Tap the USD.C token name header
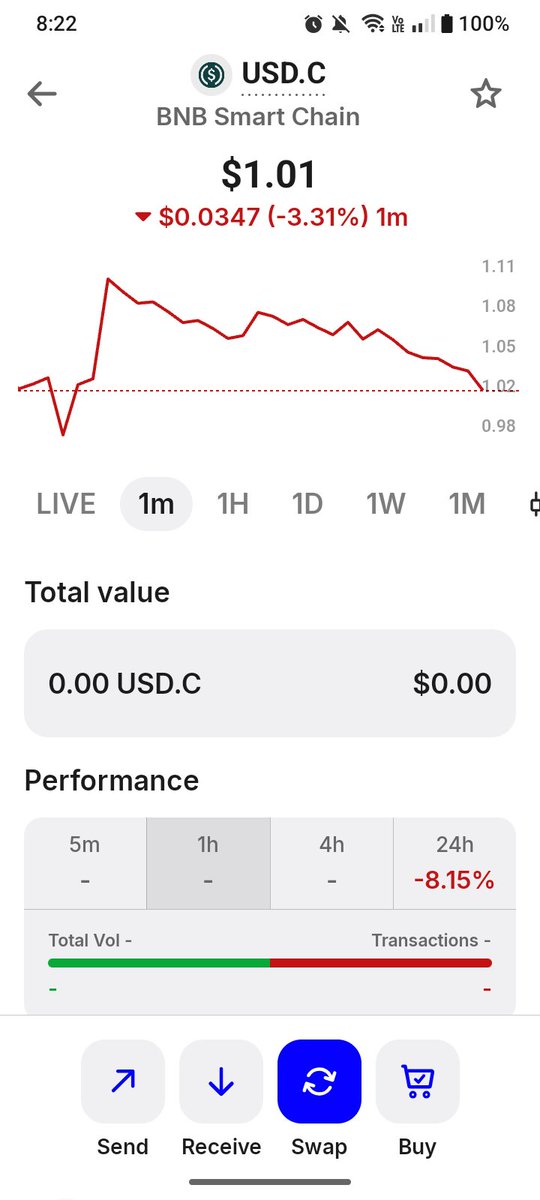This screenshot has width=540, height=1200. tap(284, 75)
